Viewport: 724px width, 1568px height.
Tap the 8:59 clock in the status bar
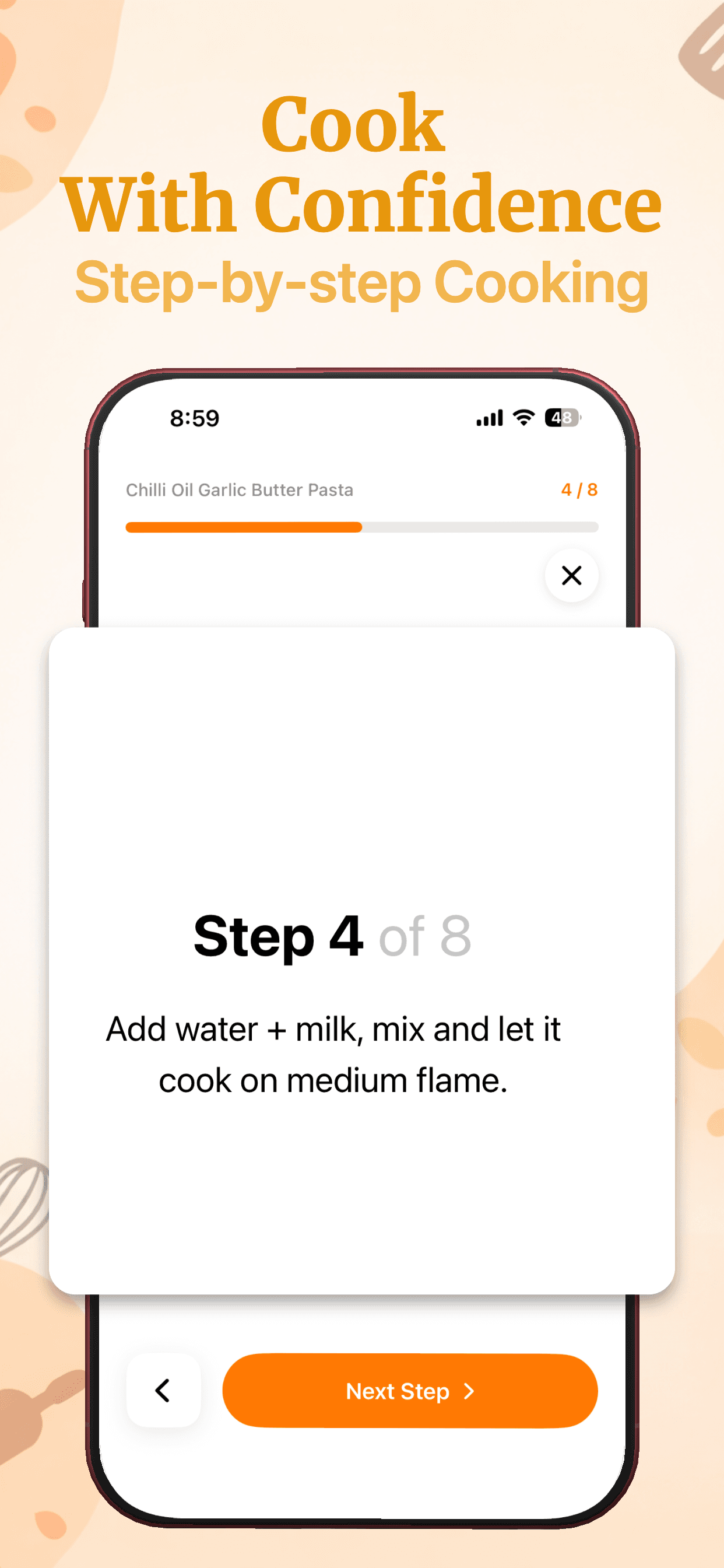[194, 418]
